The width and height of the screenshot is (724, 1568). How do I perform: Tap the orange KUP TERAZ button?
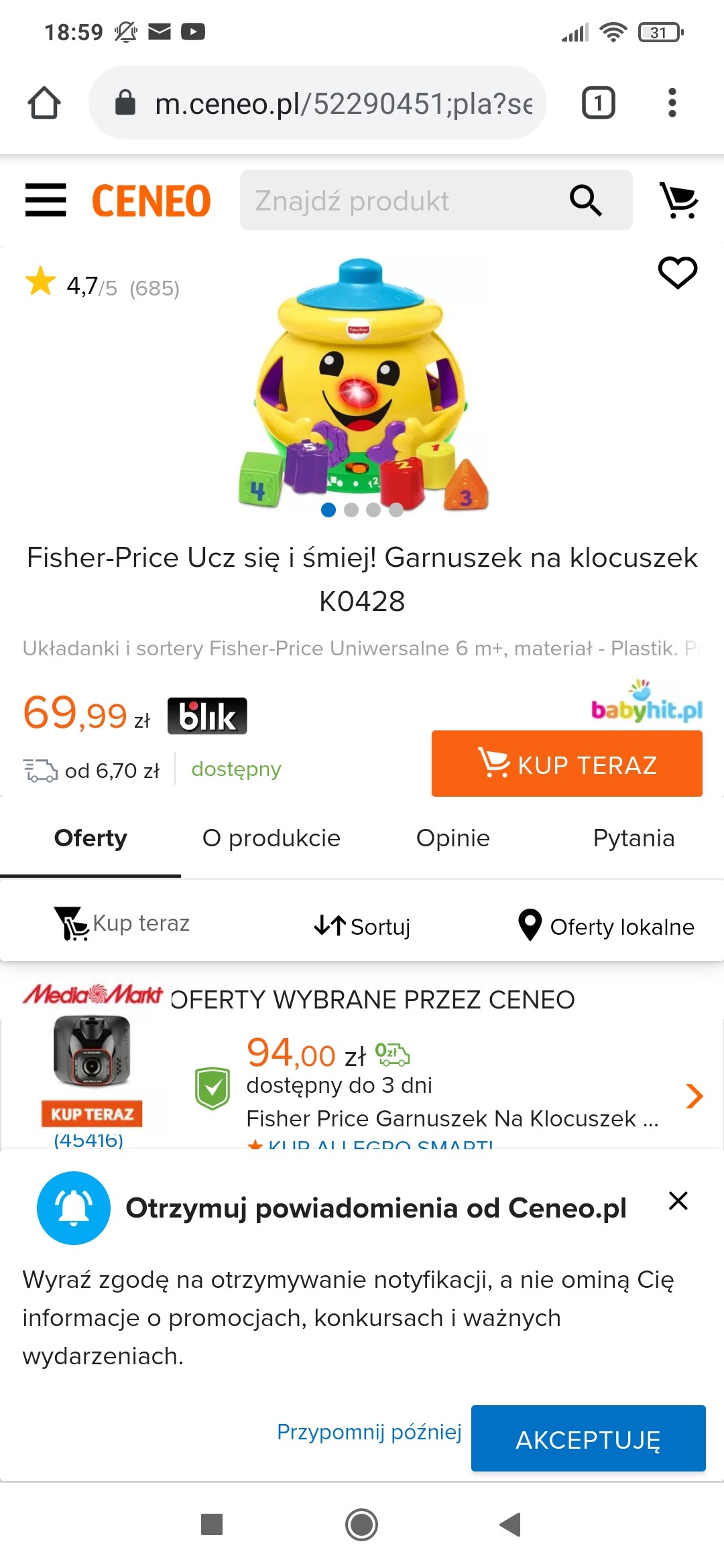coord(566,764)
